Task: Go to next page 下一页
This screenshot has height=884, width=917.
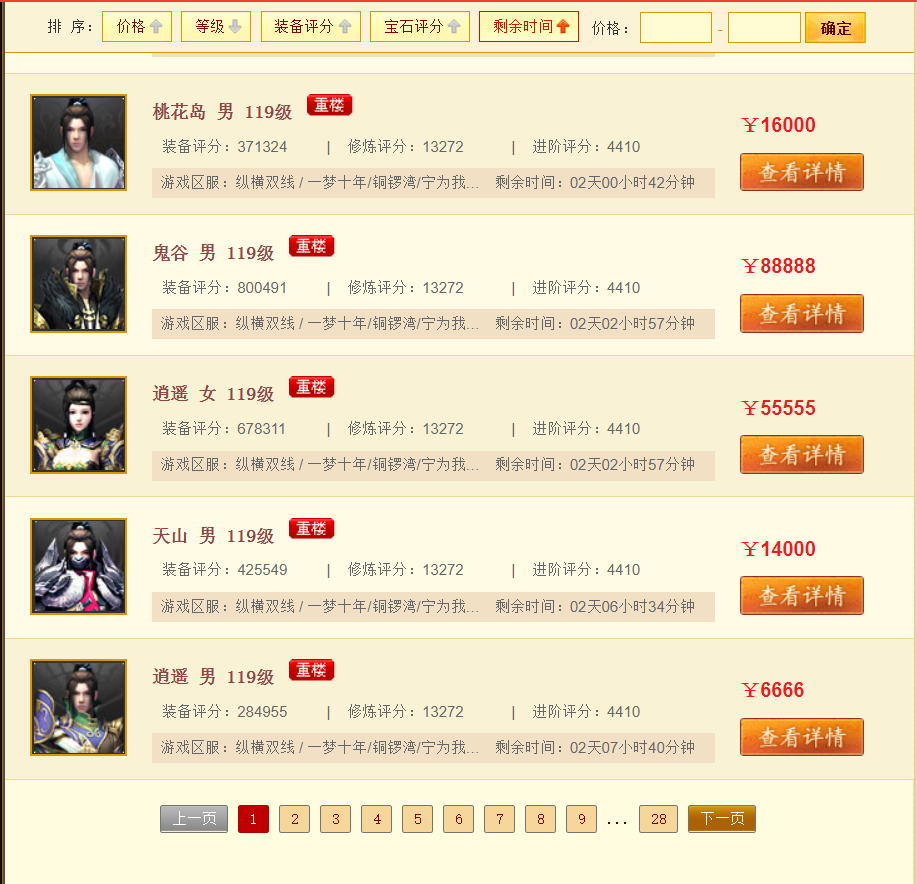Action: coord(721,819)
